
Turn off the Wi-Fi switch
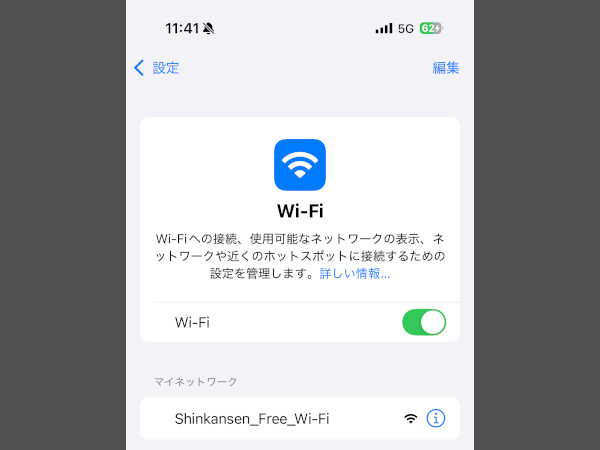coord(423,322)
